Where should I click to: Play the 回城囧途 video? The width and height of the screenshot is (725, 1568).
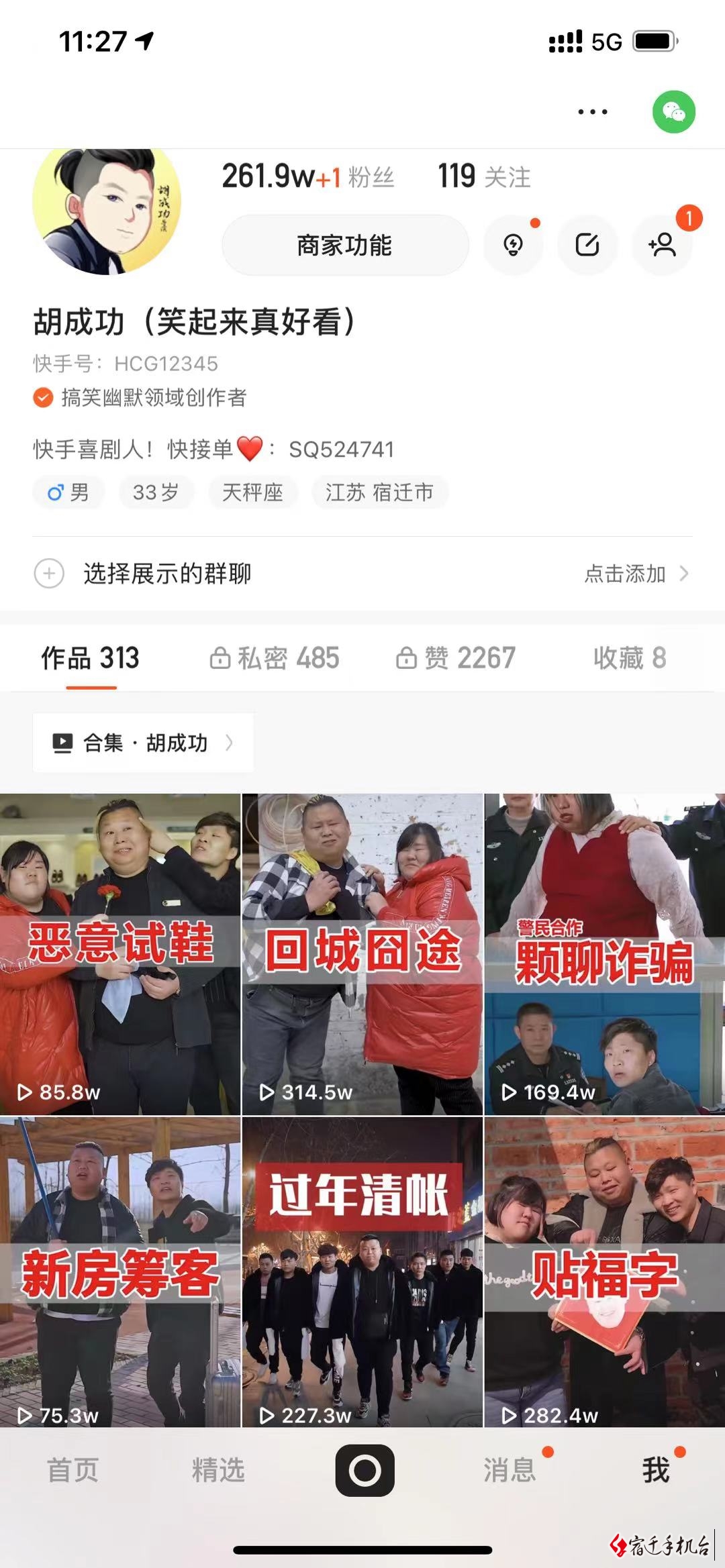click(x=362, y=954)
